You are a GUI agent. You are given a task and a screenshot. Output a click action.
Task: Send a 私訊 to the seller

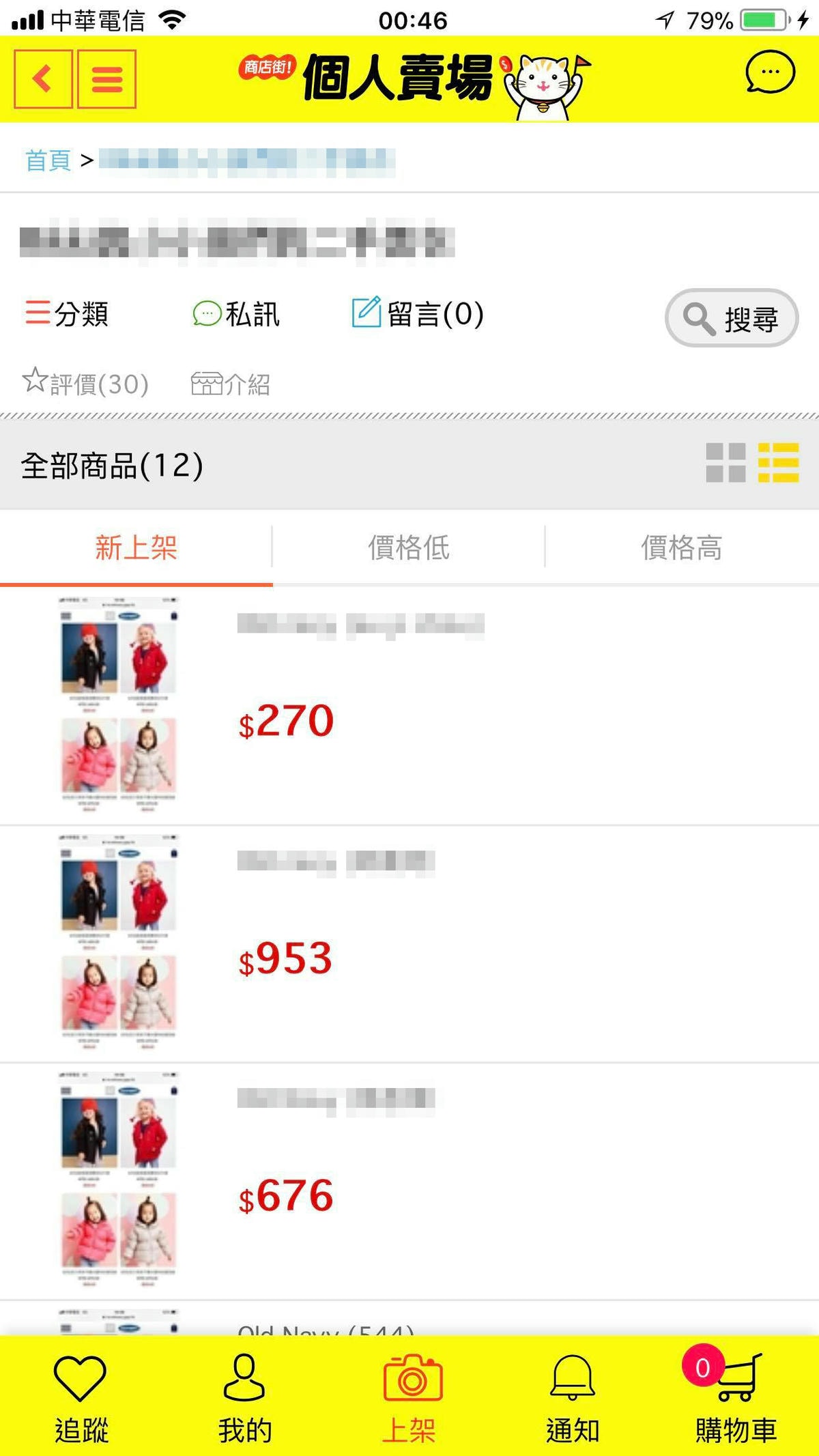tap(236, 315)
